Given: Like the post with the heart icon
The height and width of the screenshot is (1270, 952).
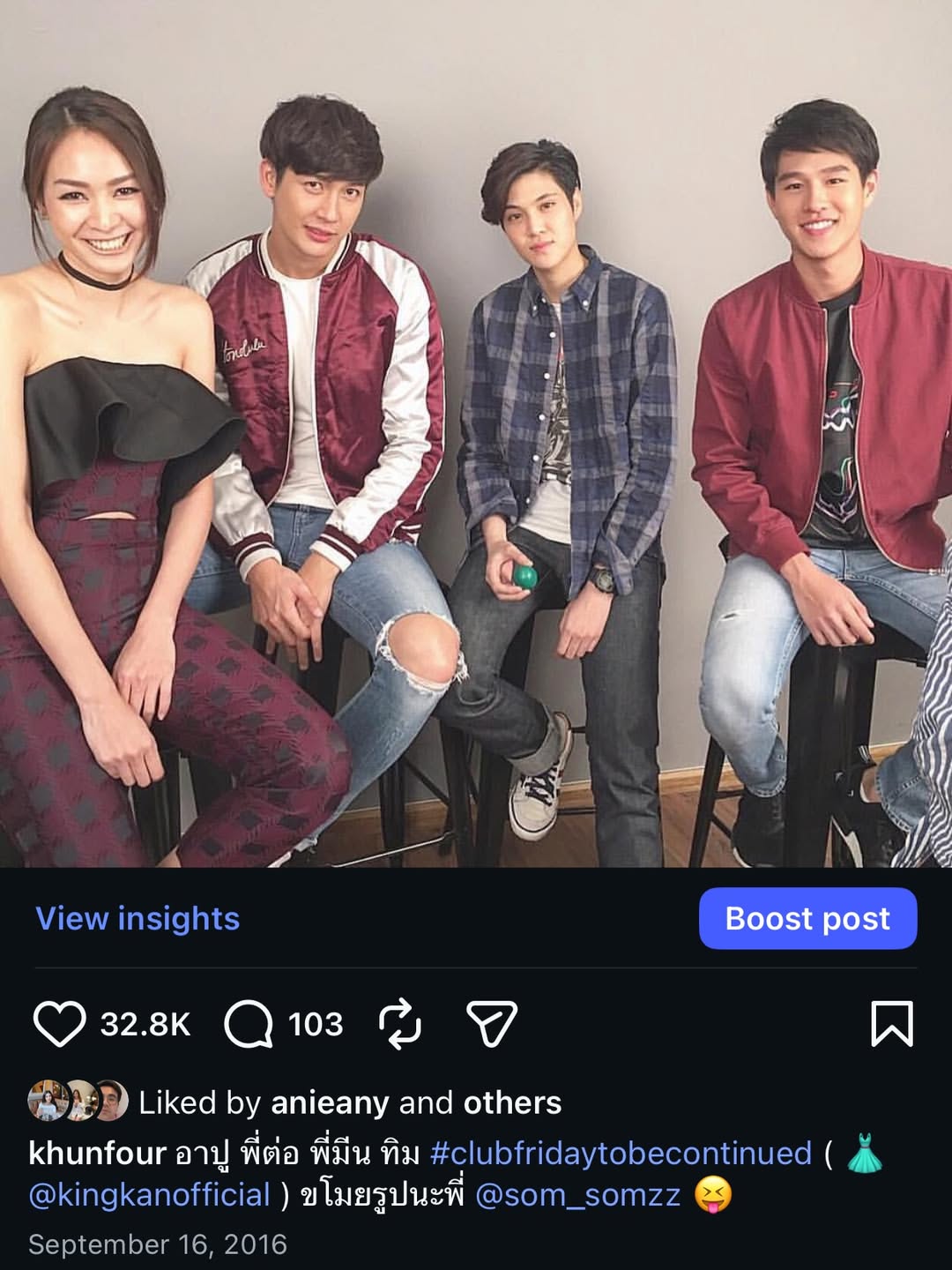Looking at the screenshot, I should coord(59,1024).
